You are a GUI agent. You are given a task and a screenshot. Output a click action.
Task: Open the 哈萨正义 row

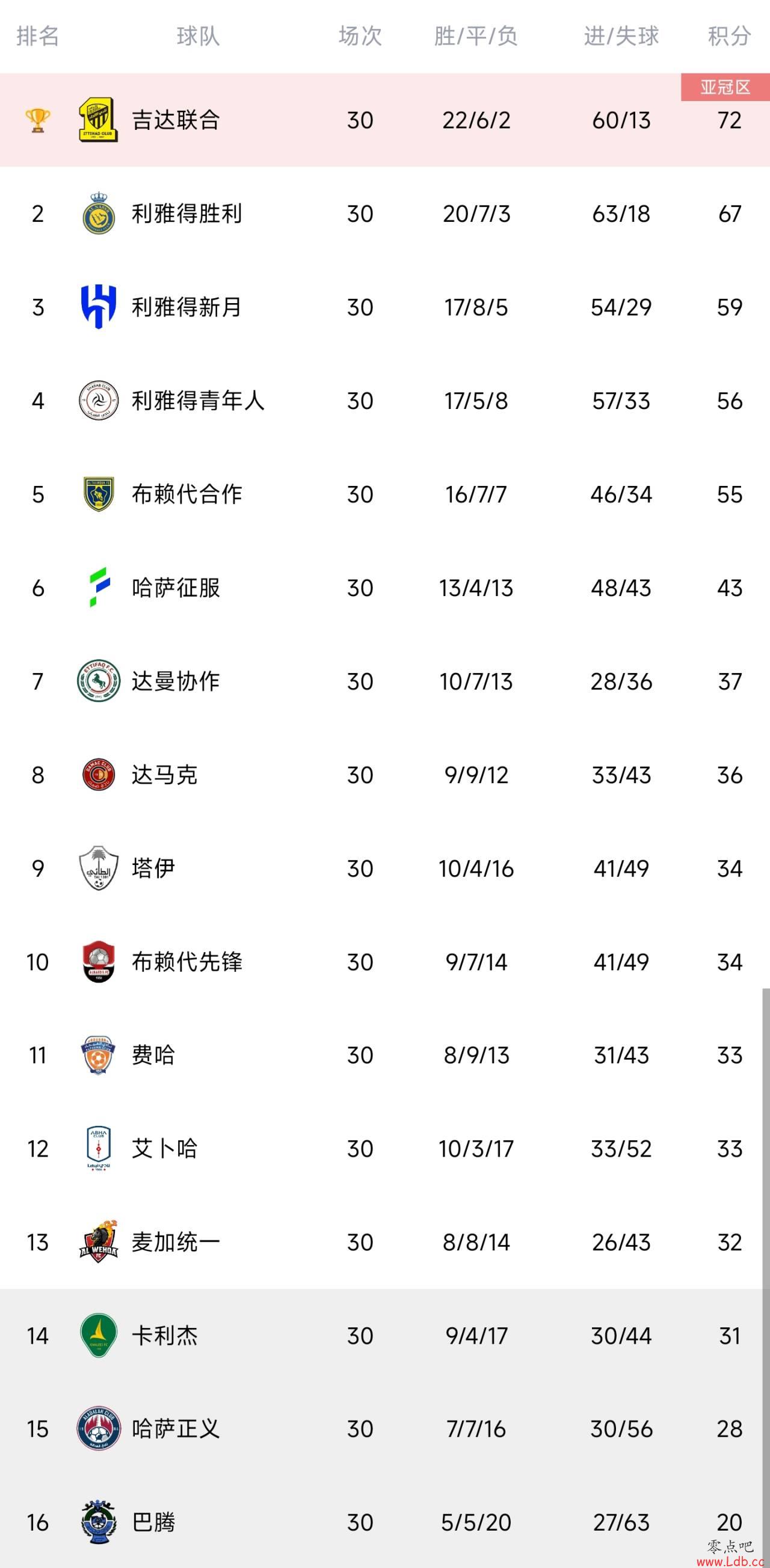(x=384, y=1429)
